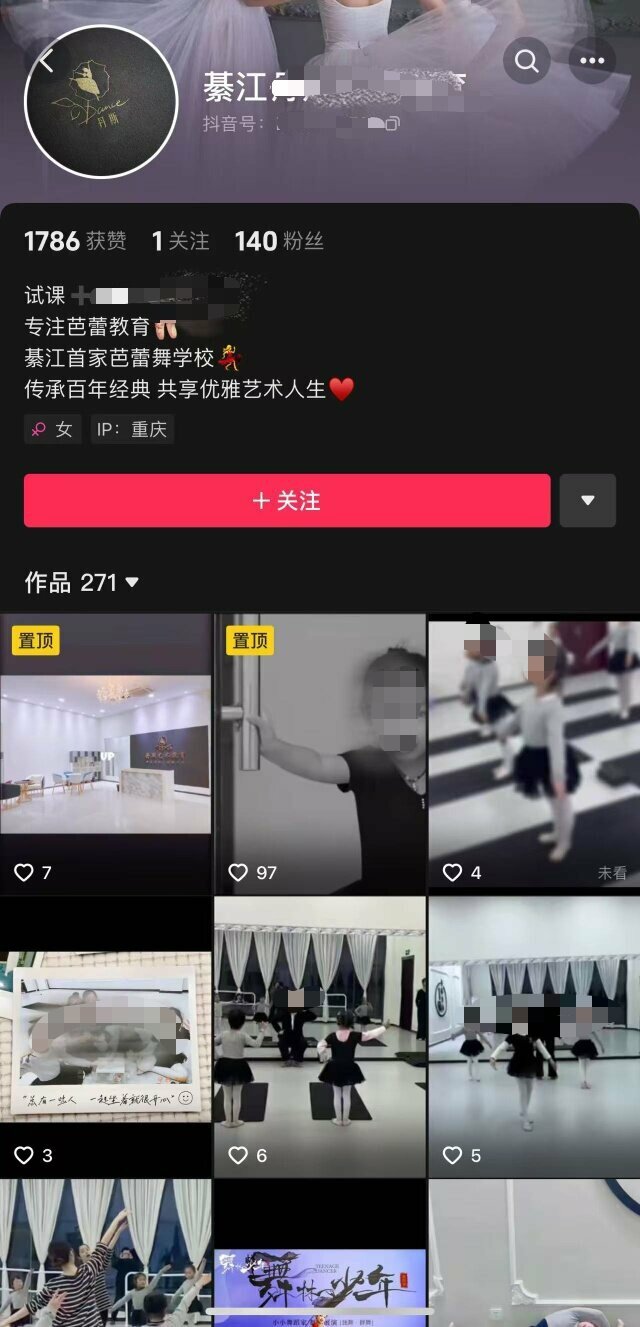Open the pinned video with 7 likes
The height and width of the screenshot is (1327, 640).
106,753
